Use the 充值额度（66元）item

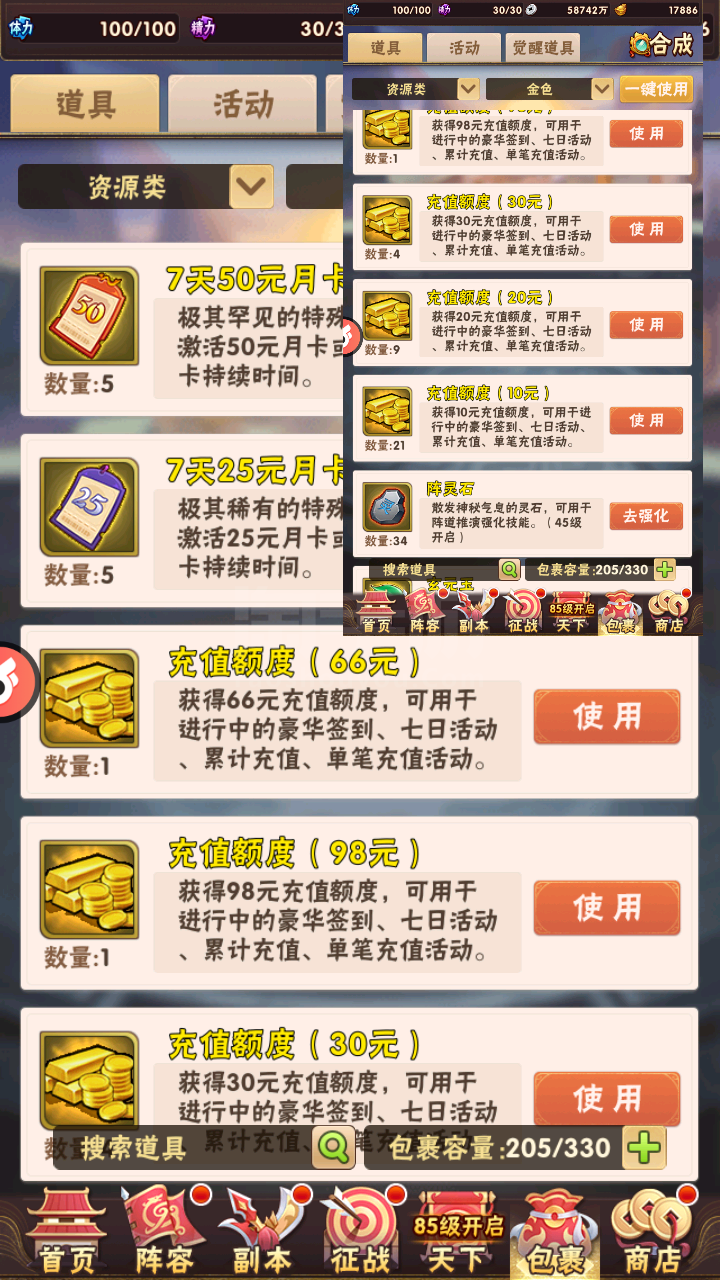click(607, 716)
